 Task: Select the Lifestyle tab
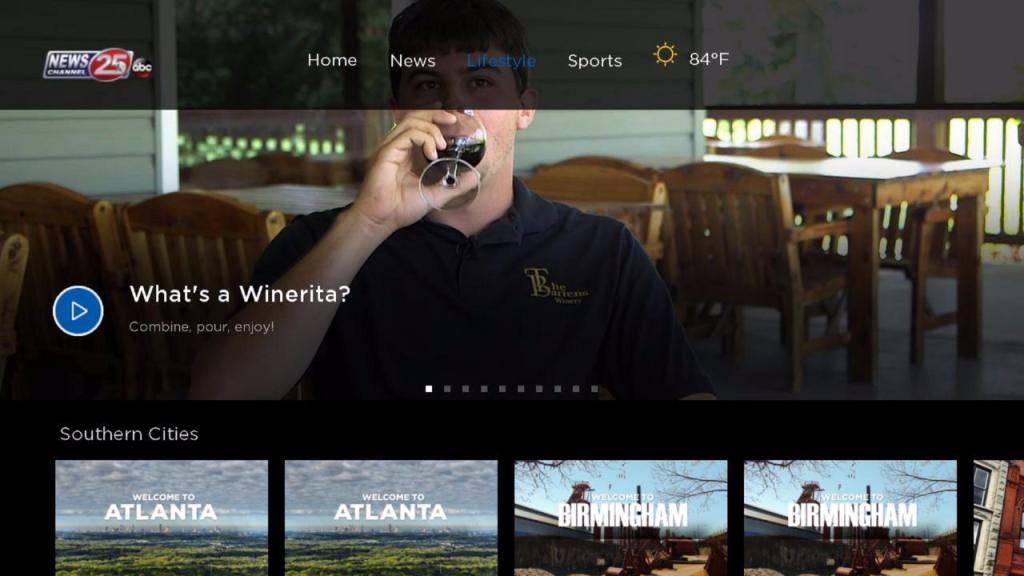point(501,61)
